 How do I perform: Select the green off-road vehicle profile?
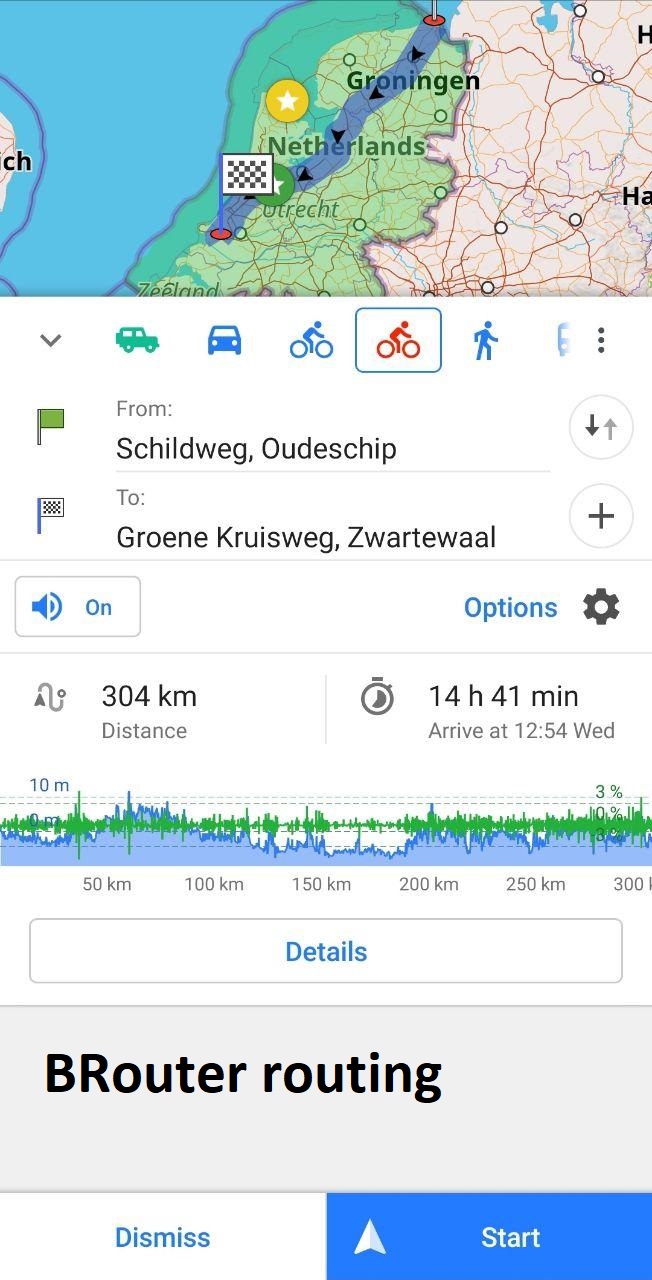137,341
